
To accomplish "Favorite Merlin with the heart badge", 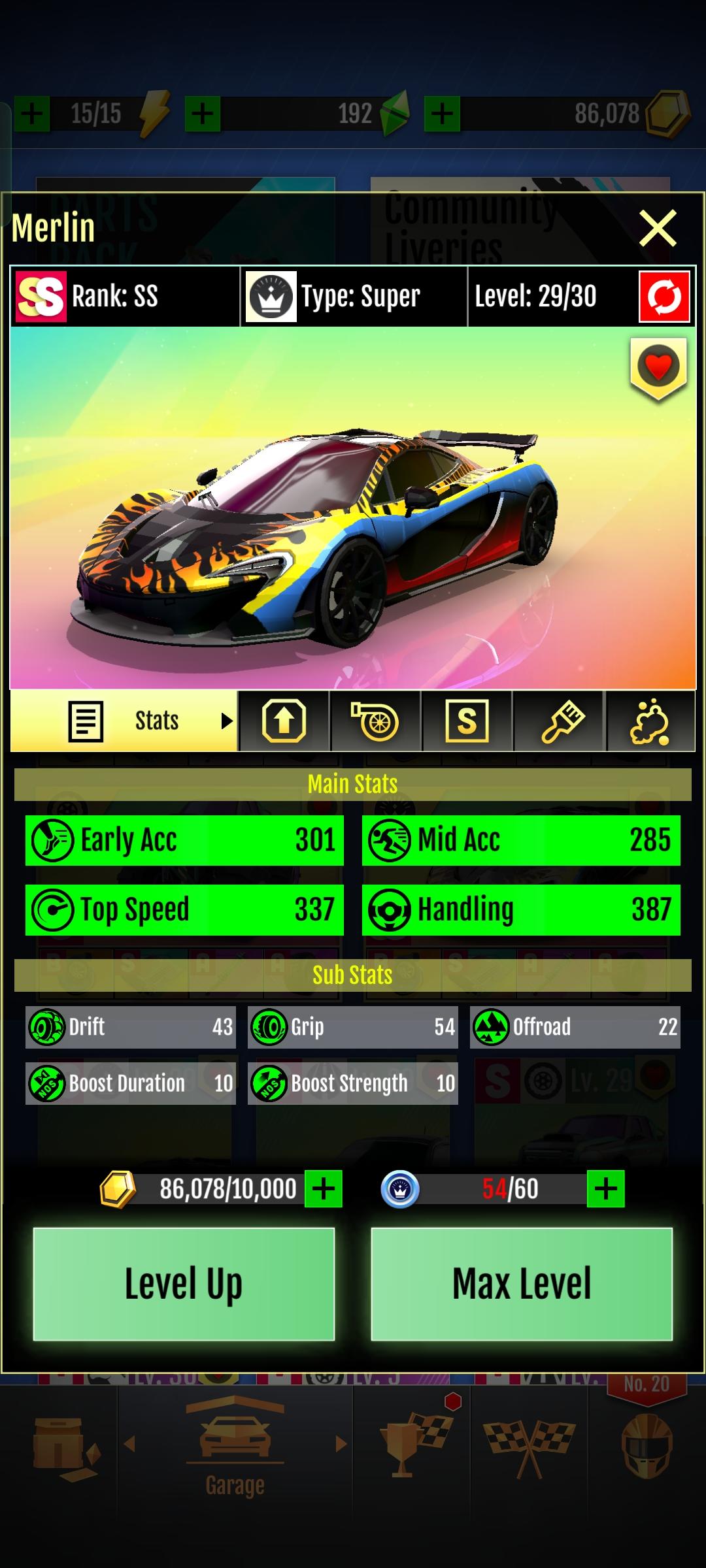I will 658,368.
